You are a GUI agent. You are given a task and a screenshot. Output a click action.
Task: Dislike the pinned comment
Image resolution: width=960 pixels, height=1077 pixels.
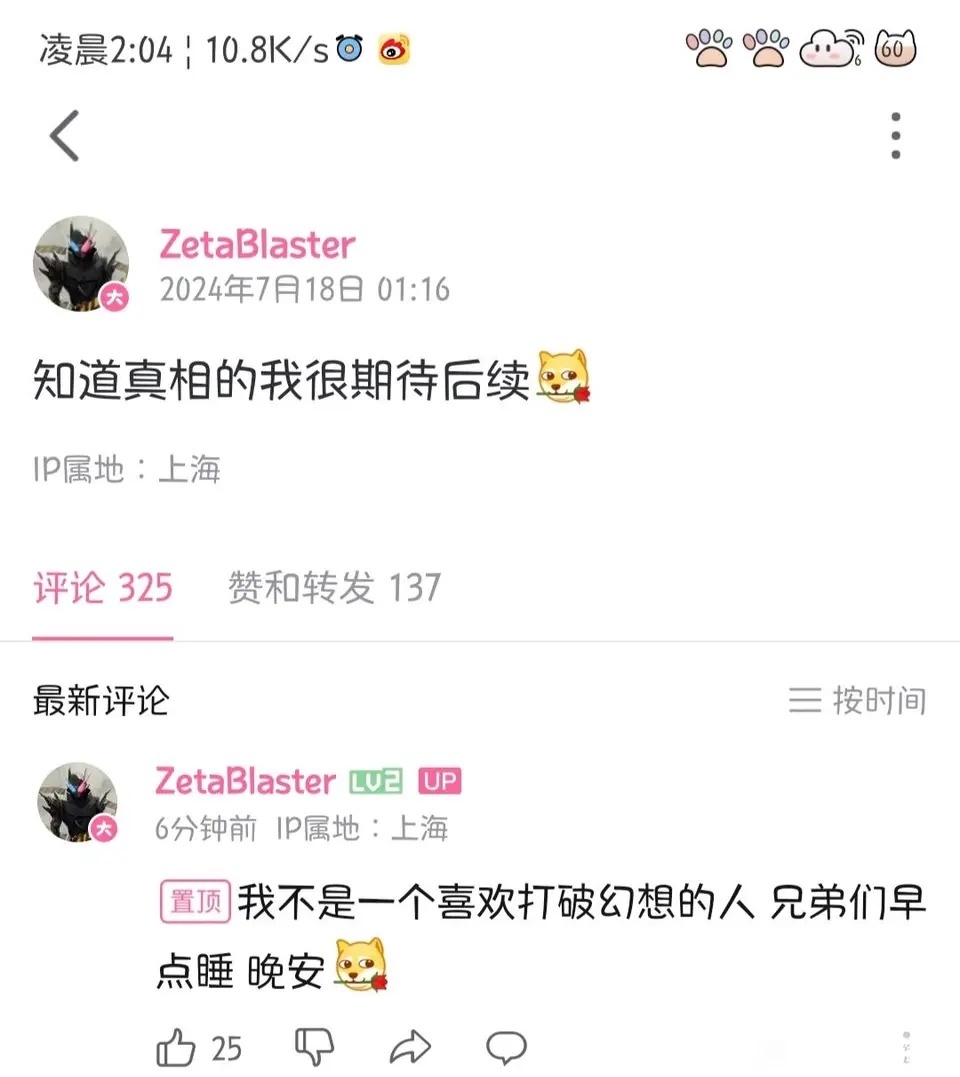point(315,1047)
